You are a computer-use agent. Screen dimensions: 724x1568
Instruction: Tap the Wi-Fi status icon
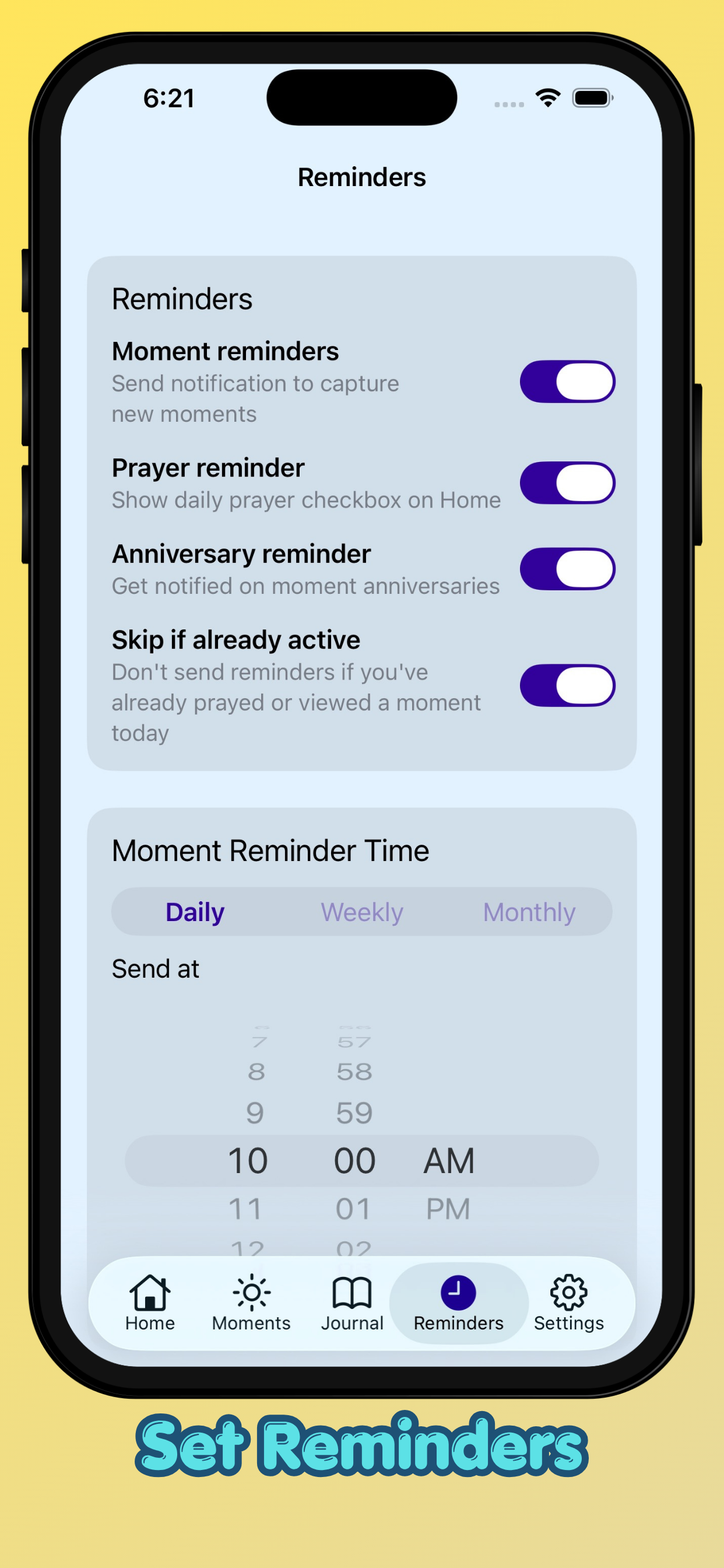[546, 96]
